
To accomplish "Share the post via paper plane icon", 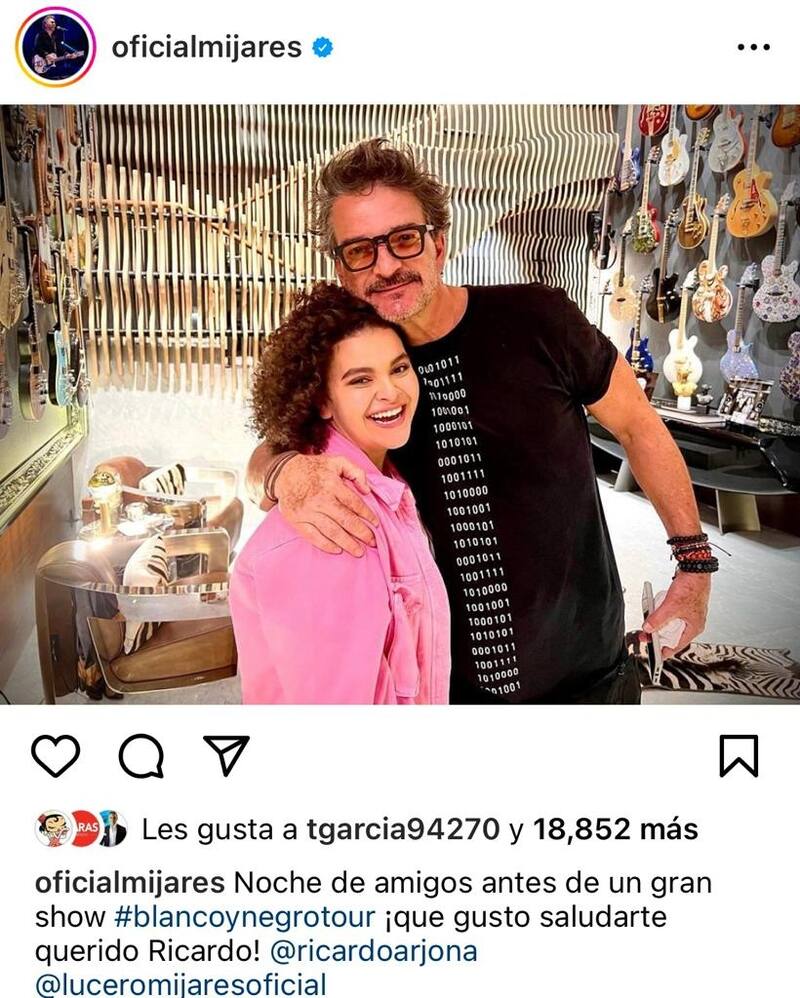I will coord(226,756).
